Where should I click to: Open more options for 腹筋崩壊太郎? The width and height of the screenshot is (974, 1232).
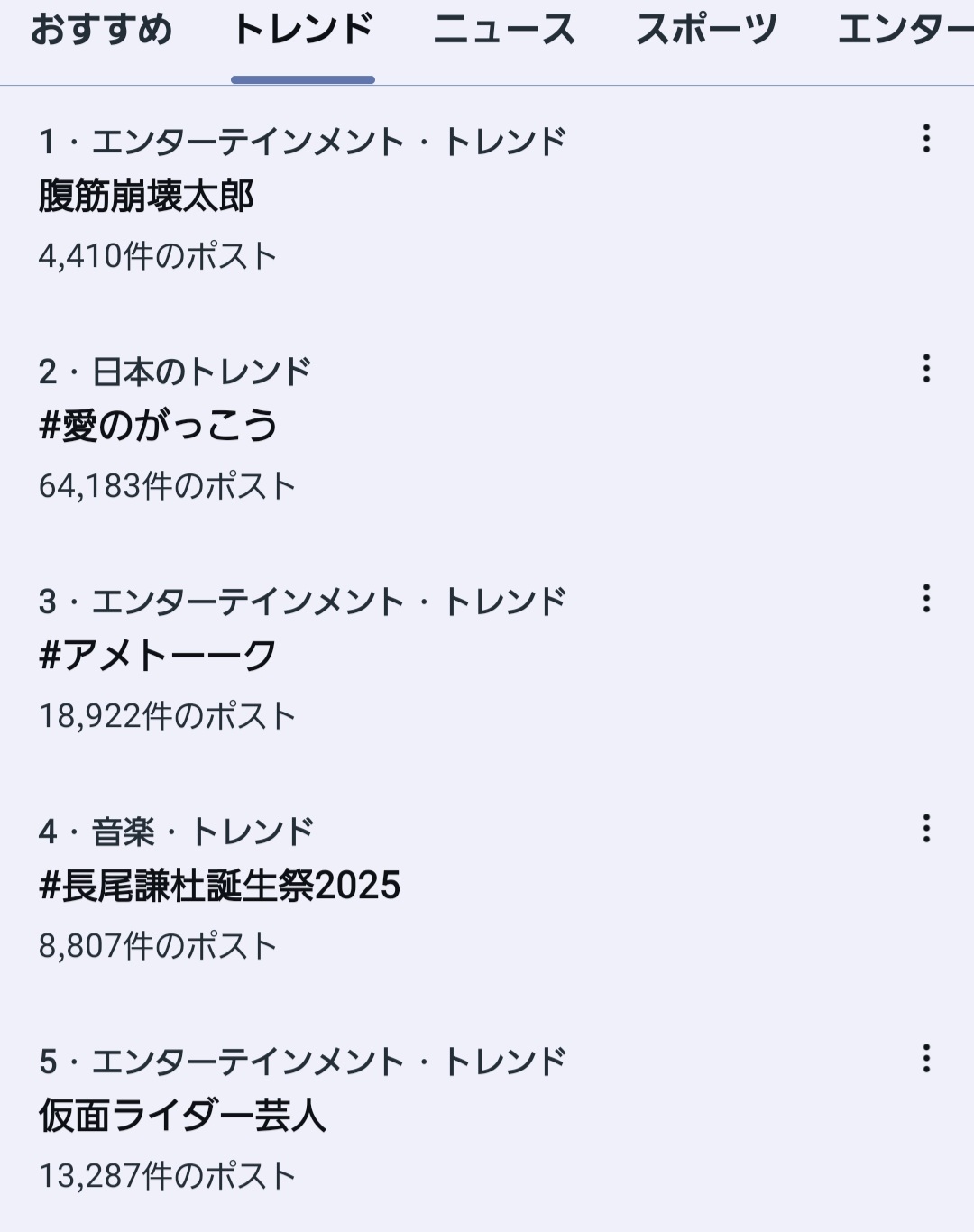pyautogui.click(x=926, y=139)
